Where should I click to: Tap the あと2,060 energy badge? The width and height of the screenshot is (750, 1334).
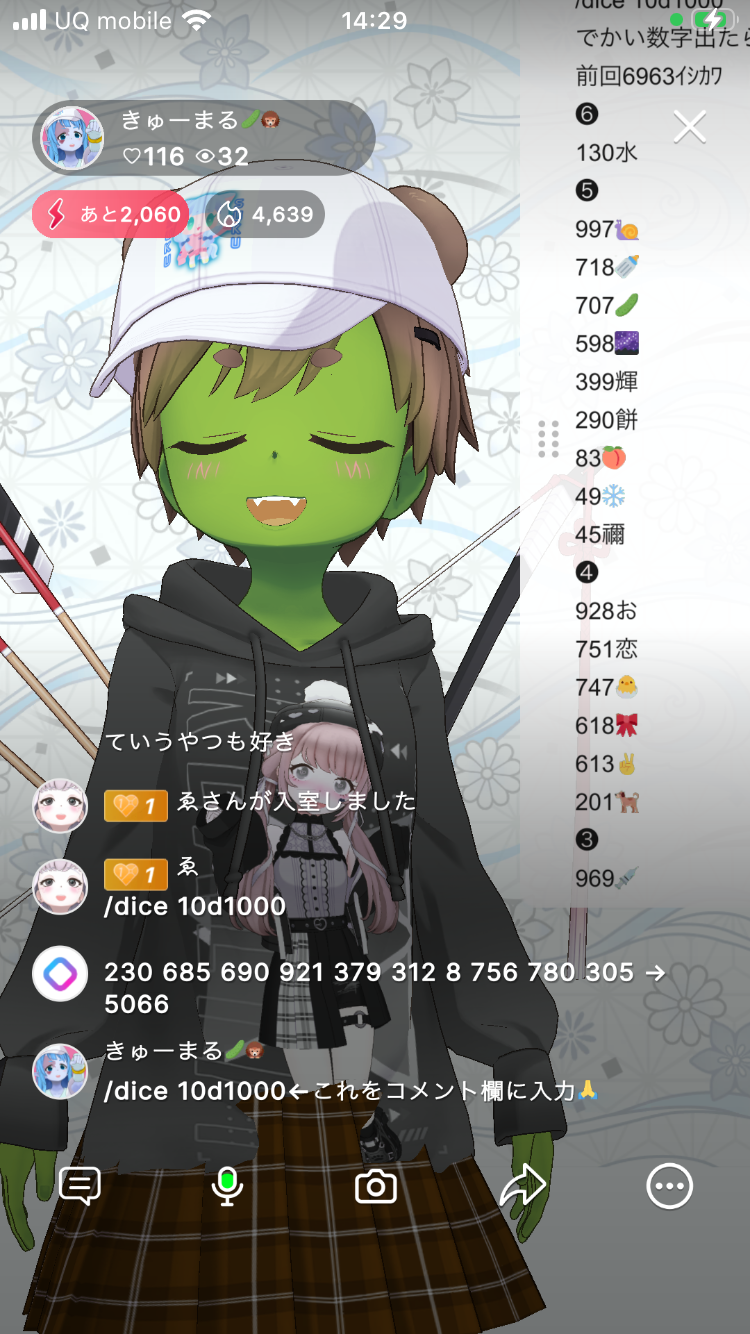pos(110,214)
